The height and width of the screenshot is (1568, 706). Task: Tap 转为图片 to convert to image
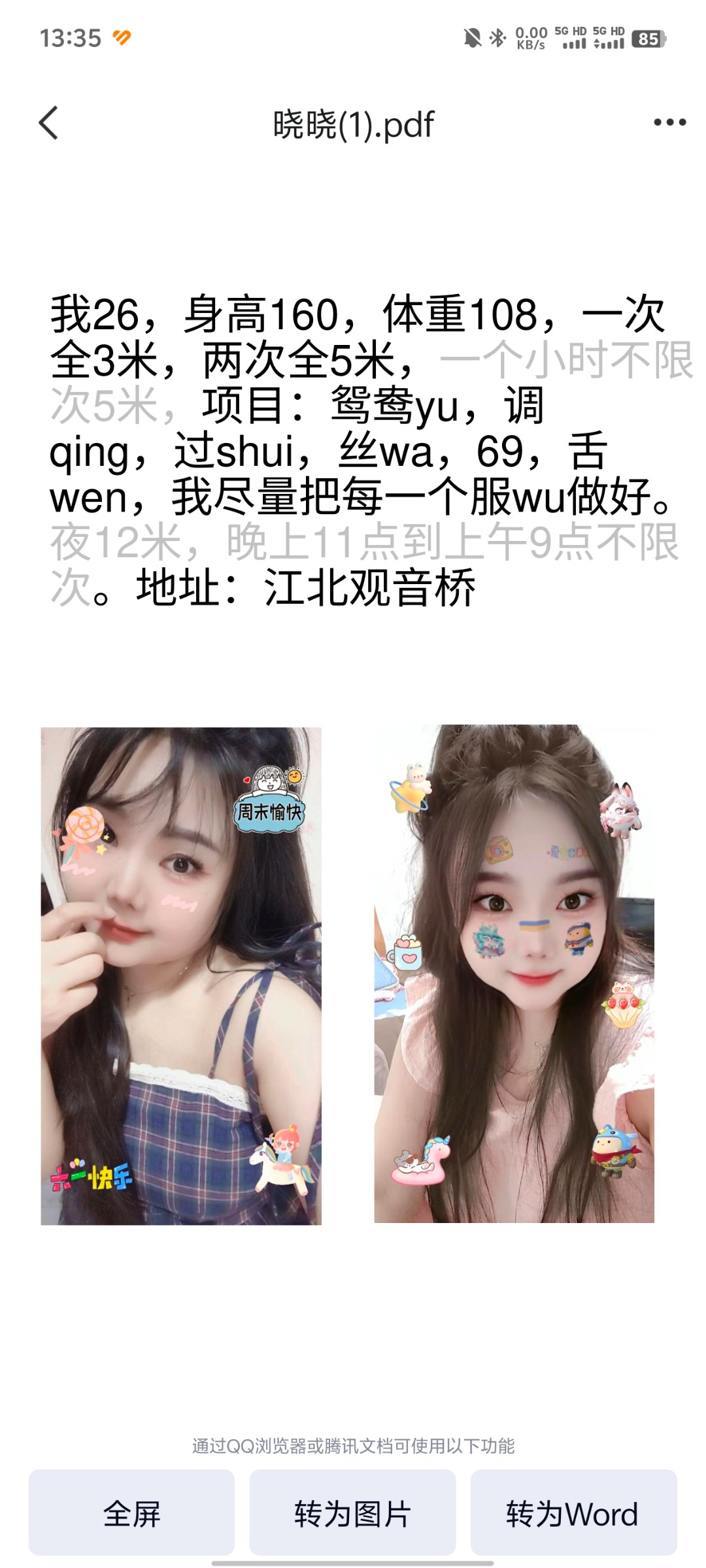(x=352, y=1514)
